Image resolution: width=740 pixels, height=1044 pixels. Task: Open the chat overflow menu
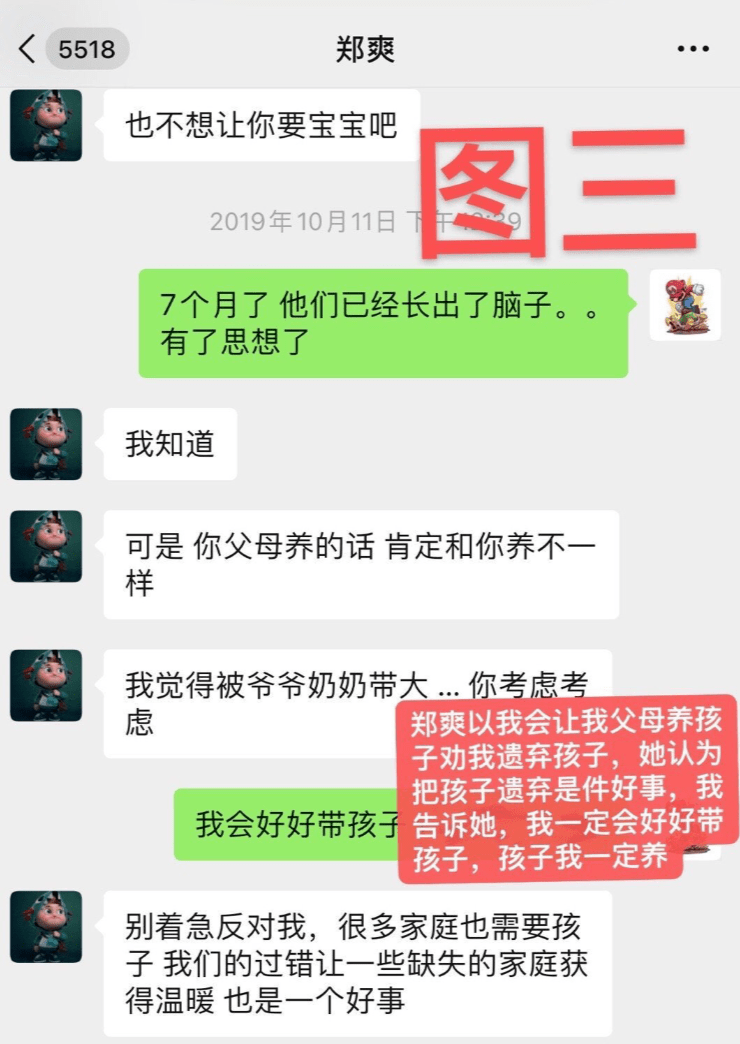(692, 48)
